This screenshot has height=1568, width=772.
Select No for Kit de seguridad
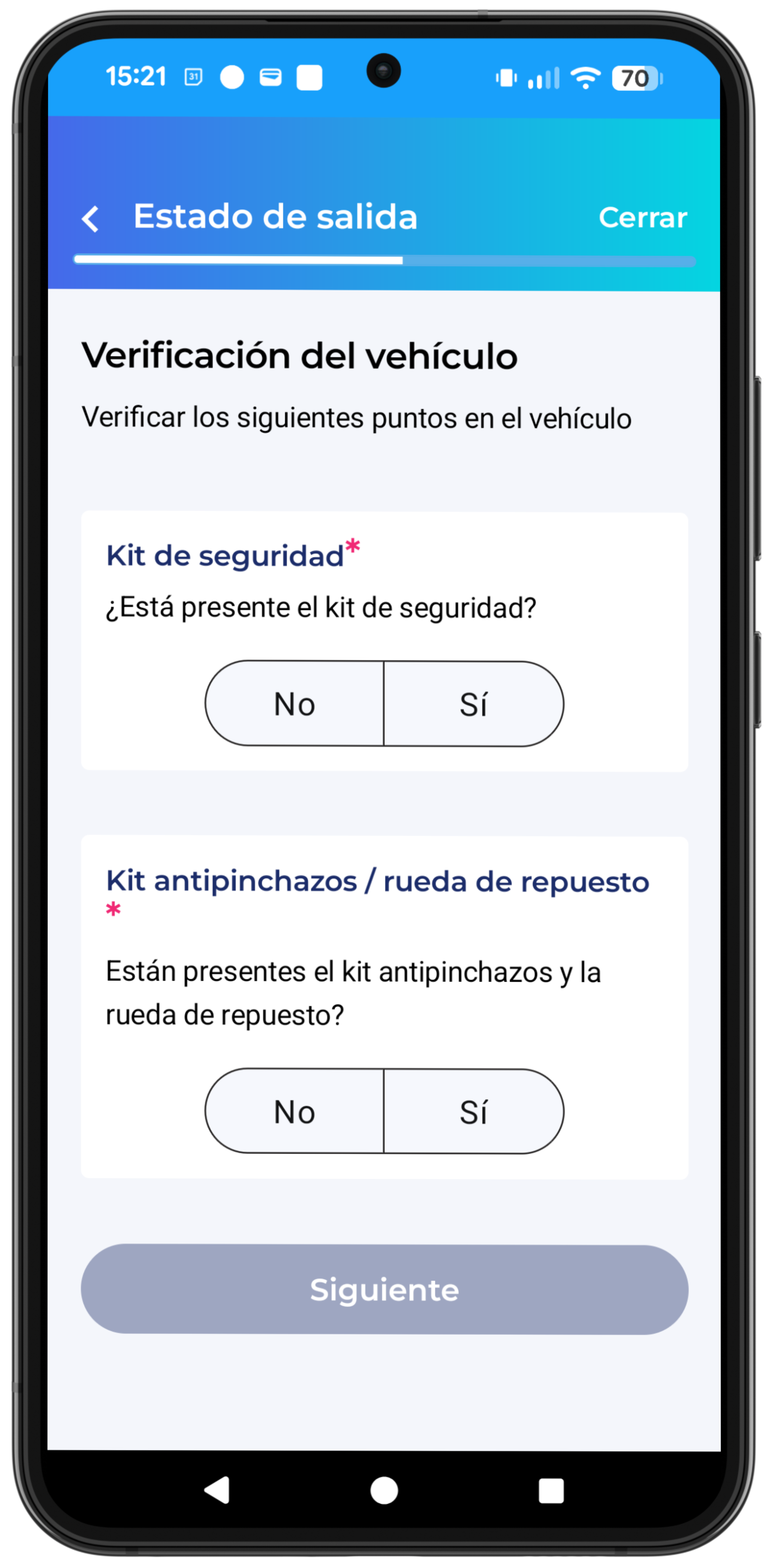(x=294, y=703)
